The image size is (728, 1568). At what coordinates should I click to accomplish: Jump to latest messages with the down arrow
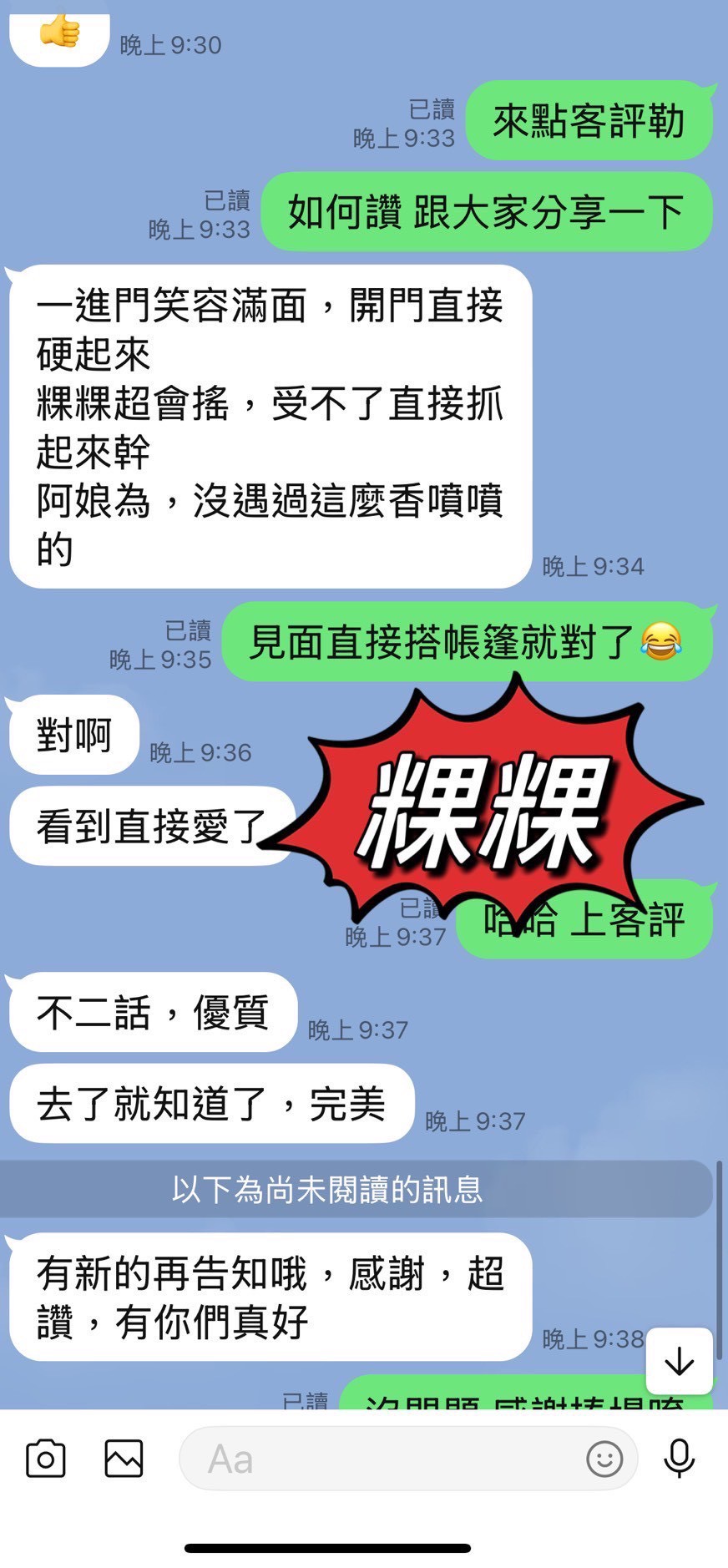pyautogui.click(x=679, y=1361)
